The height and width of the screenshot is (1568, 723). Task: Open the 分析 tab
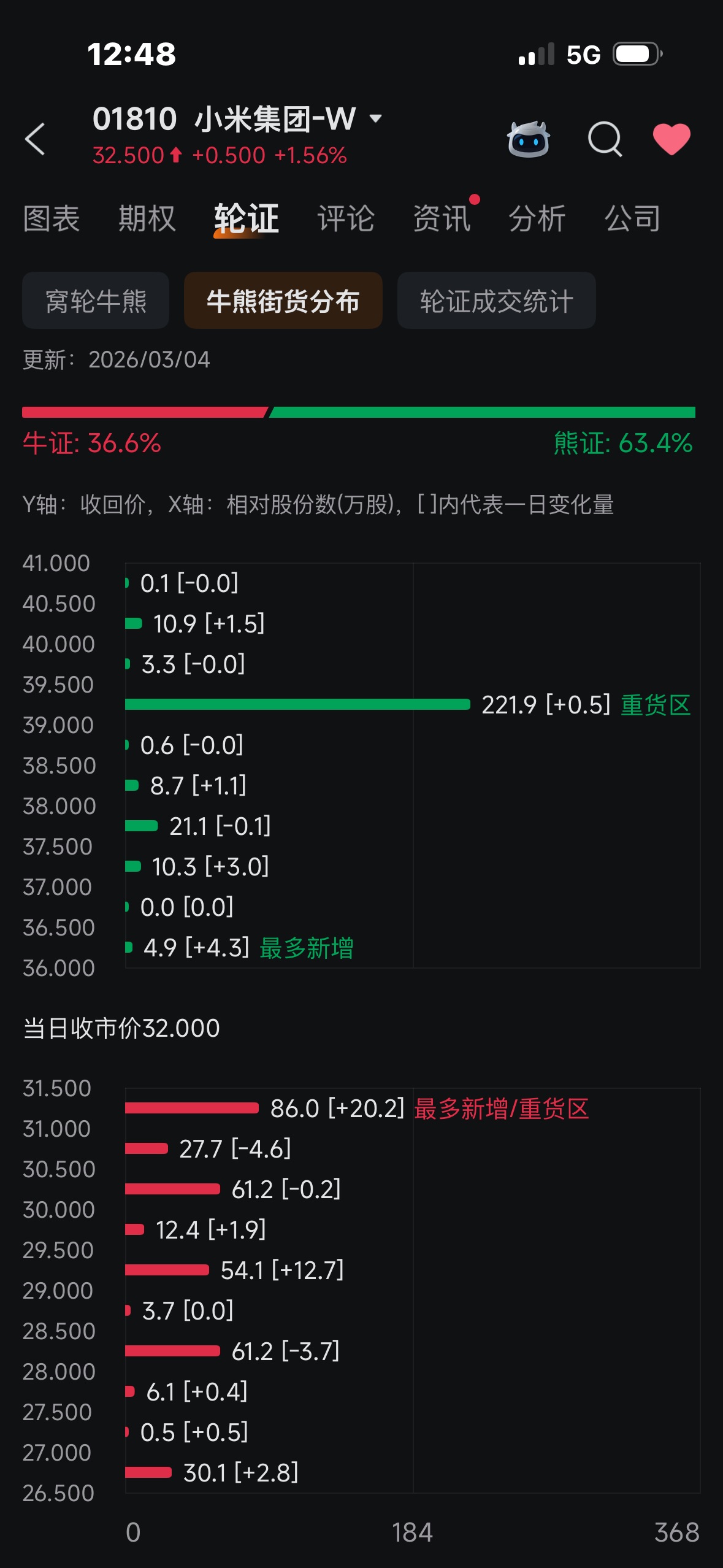[537, 218]
